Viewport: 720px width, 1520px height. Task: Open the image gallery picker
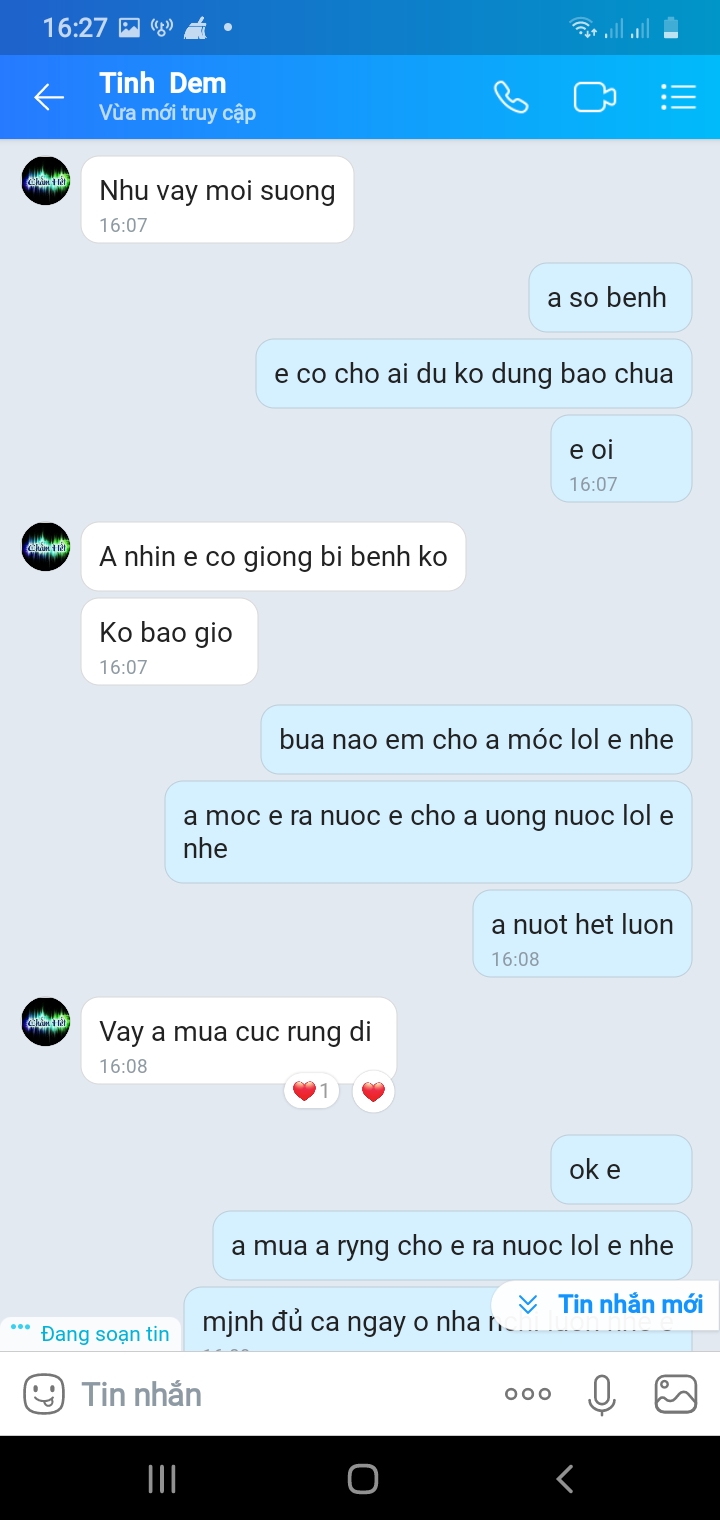676,1394
